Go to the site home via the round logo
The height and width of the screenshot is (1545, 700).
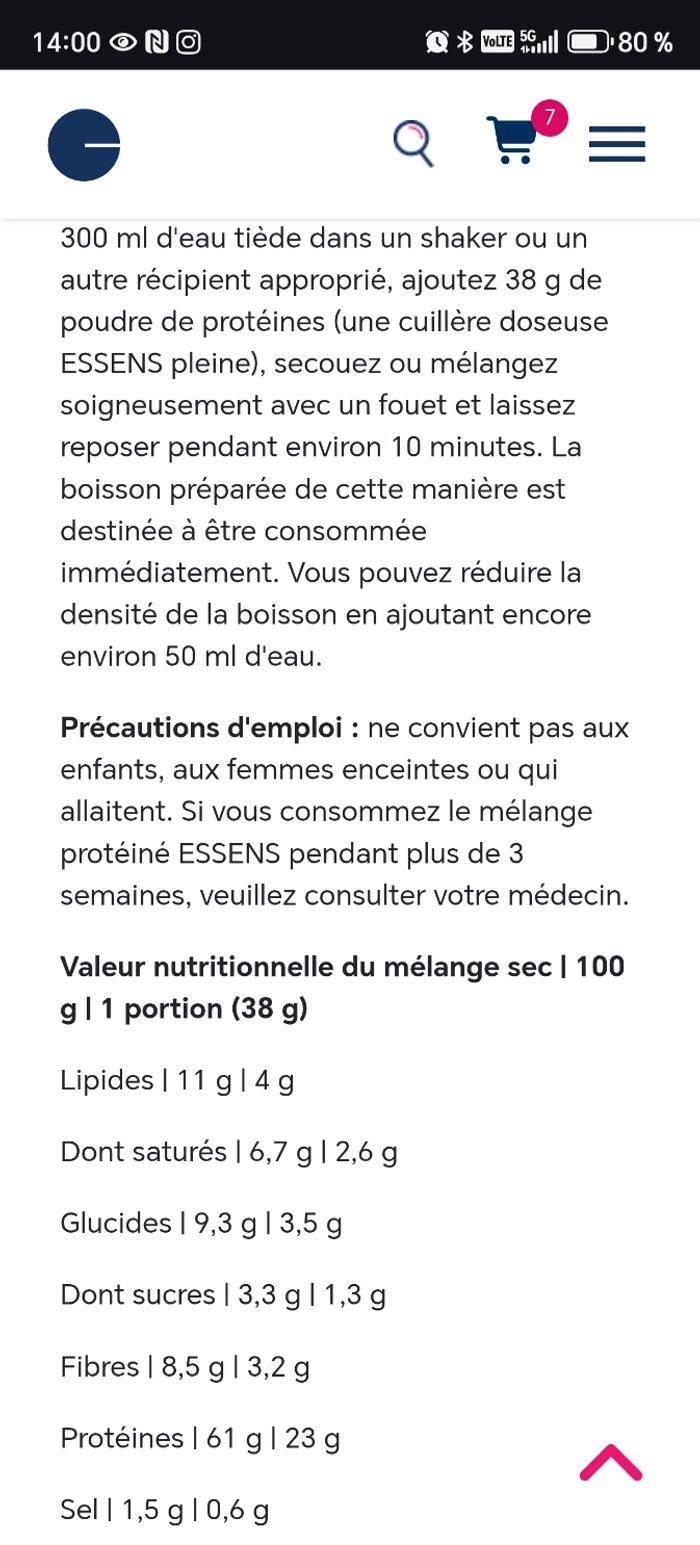(x=84, y=145)
